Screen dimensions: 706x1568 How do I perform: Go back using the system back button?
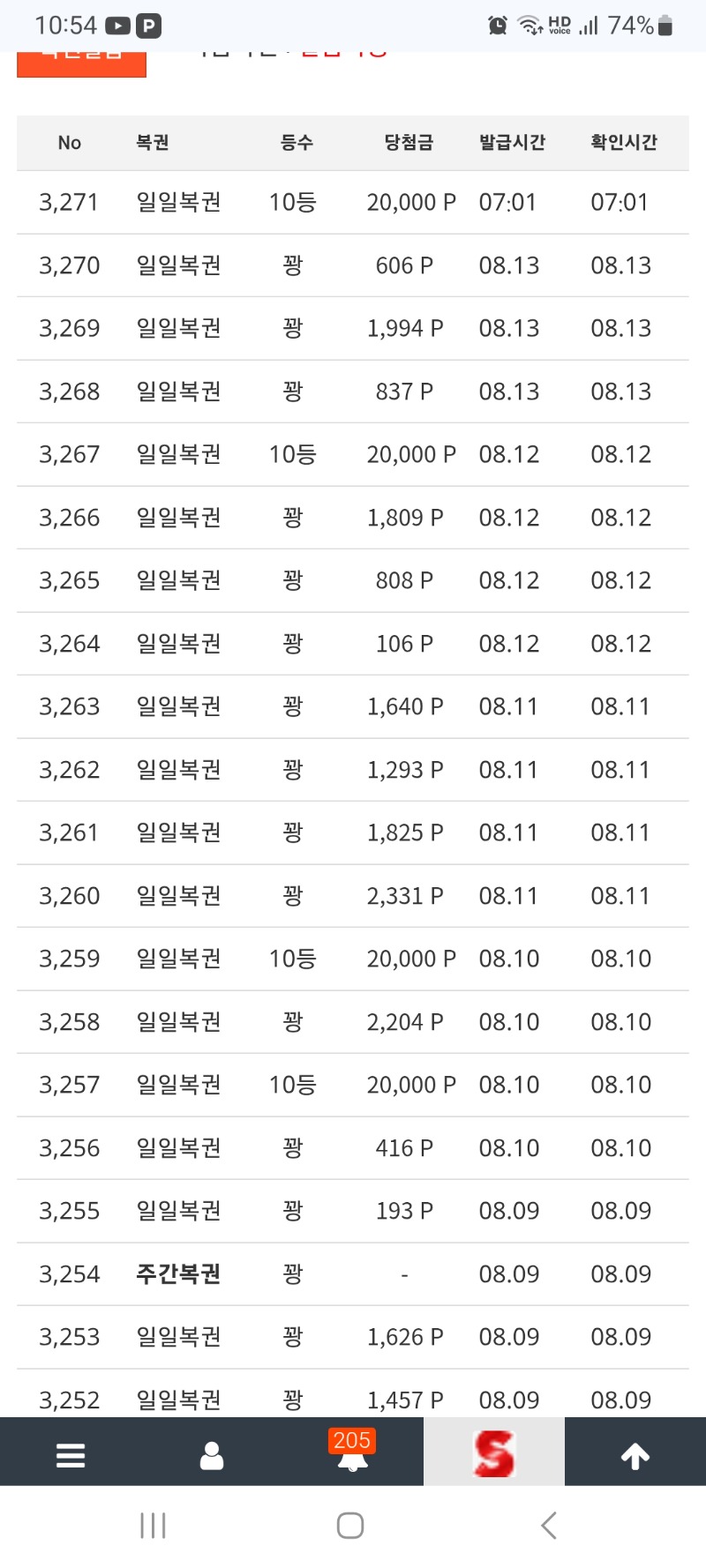[548, 1525]
